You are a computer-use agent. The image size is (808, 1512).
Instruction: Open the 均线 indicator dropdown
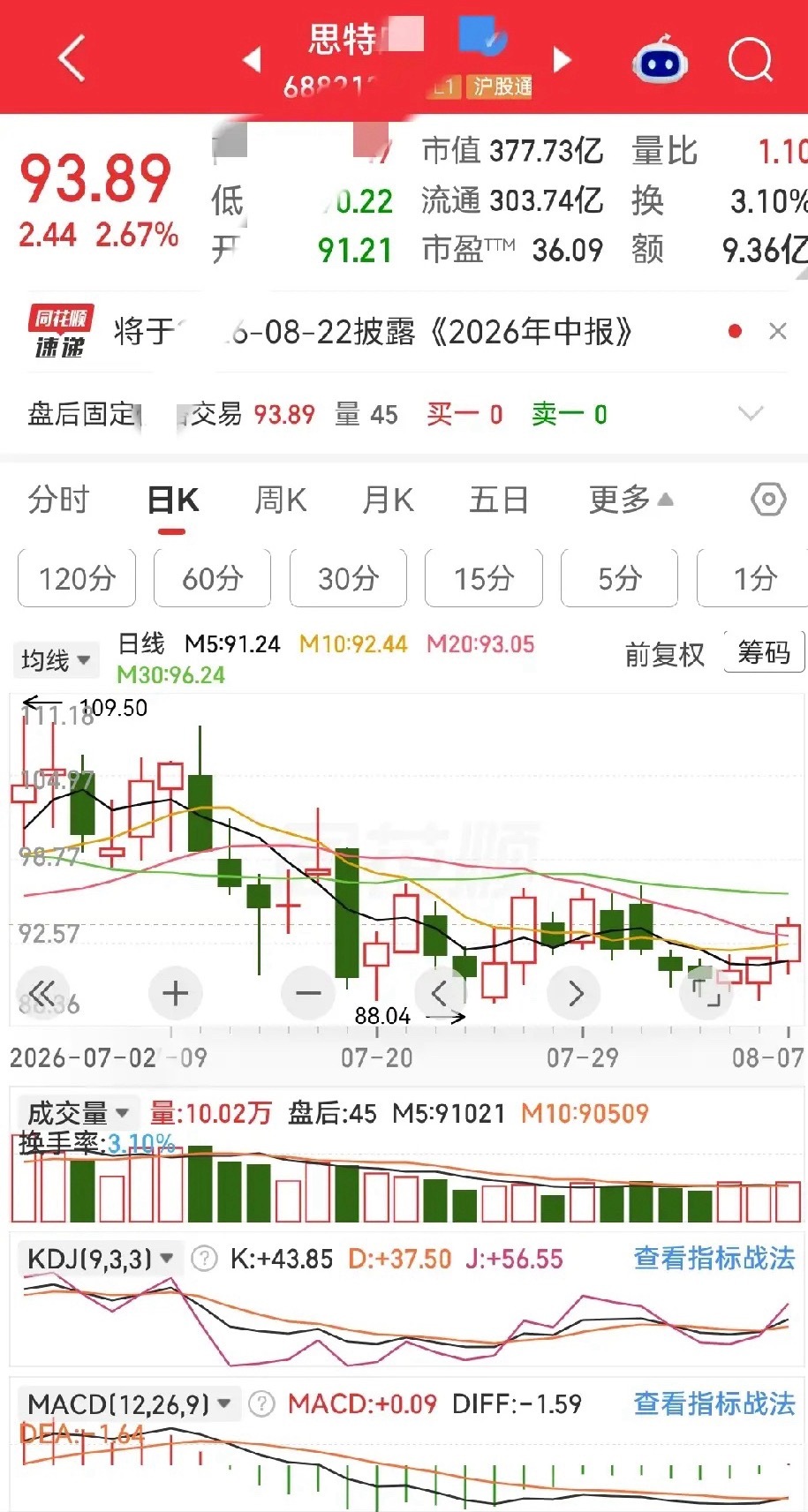click(x=56, y=659)
